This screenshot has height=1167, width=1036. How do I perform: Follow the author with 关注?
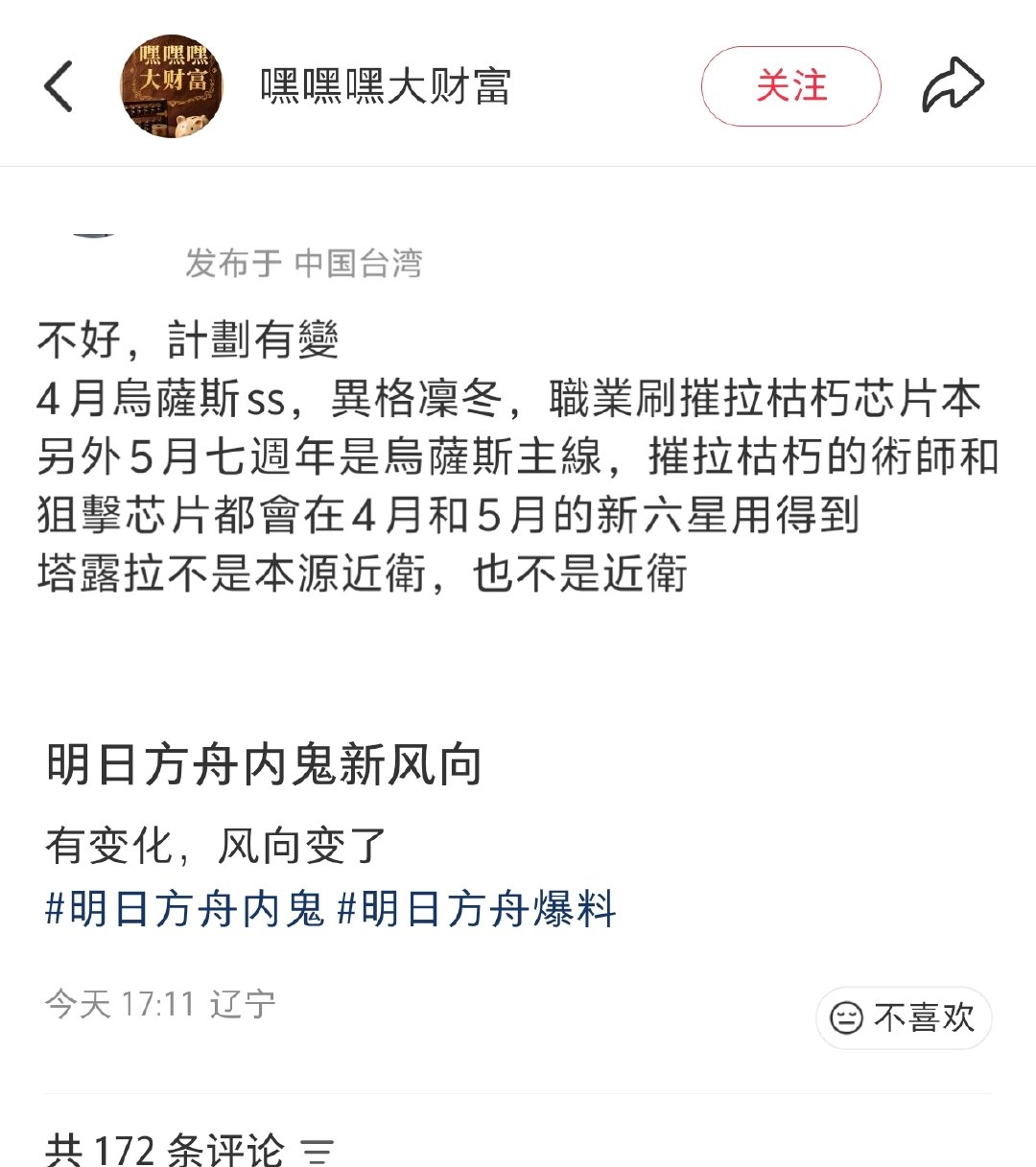click(790, 86)
